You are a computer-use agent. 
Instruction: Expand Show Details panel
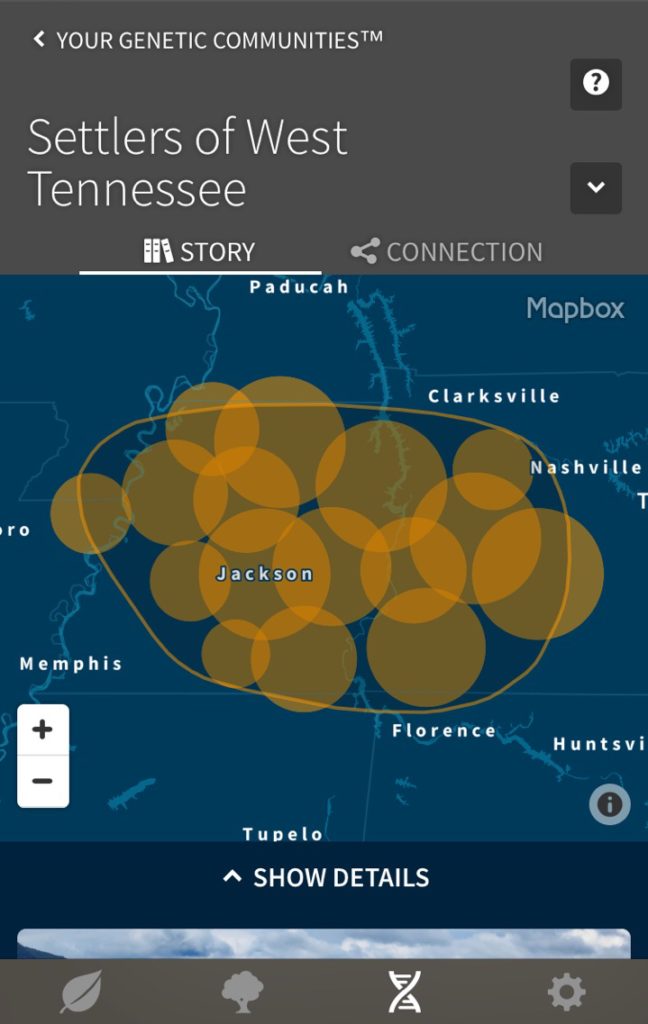[324, 877]
